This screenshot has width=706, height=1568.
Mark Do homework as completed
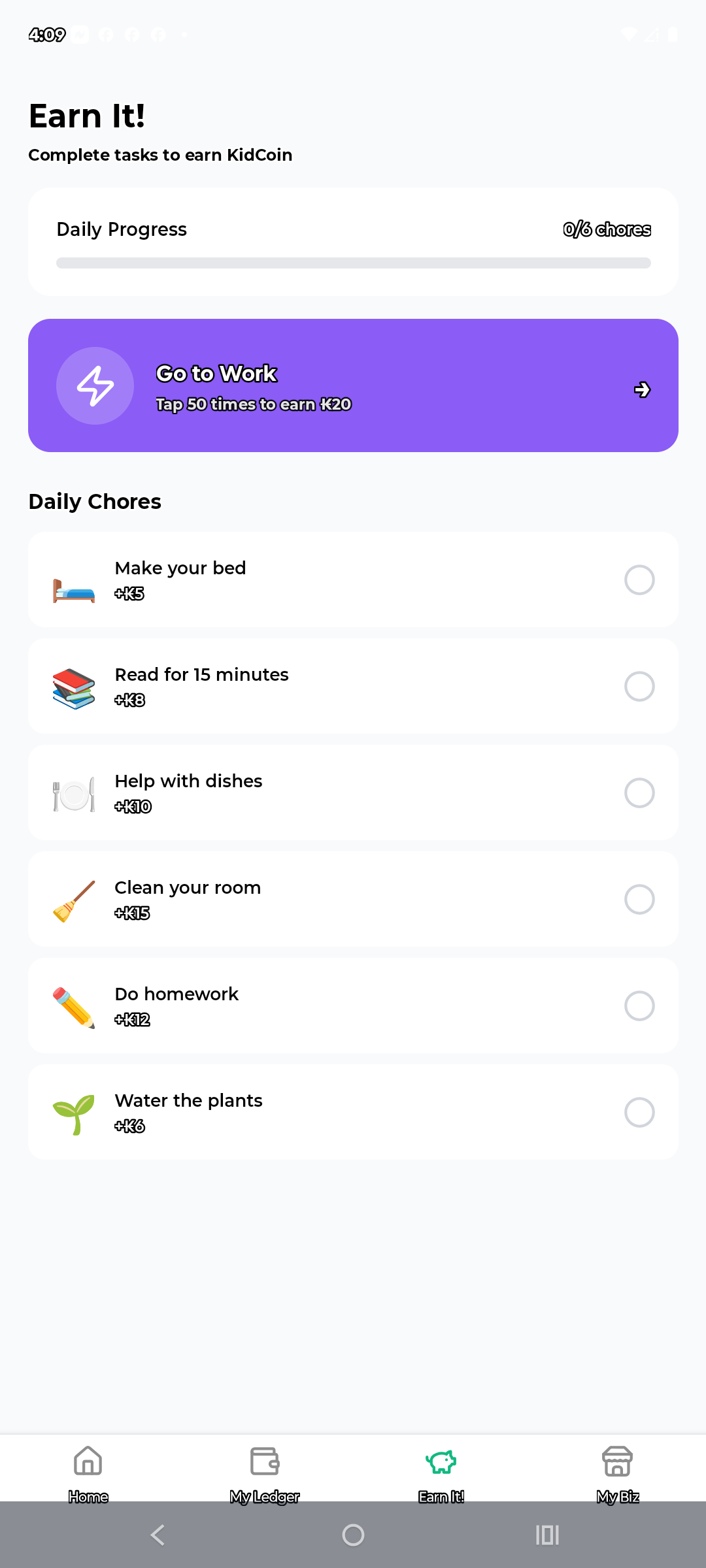(x=639, y=1006)
